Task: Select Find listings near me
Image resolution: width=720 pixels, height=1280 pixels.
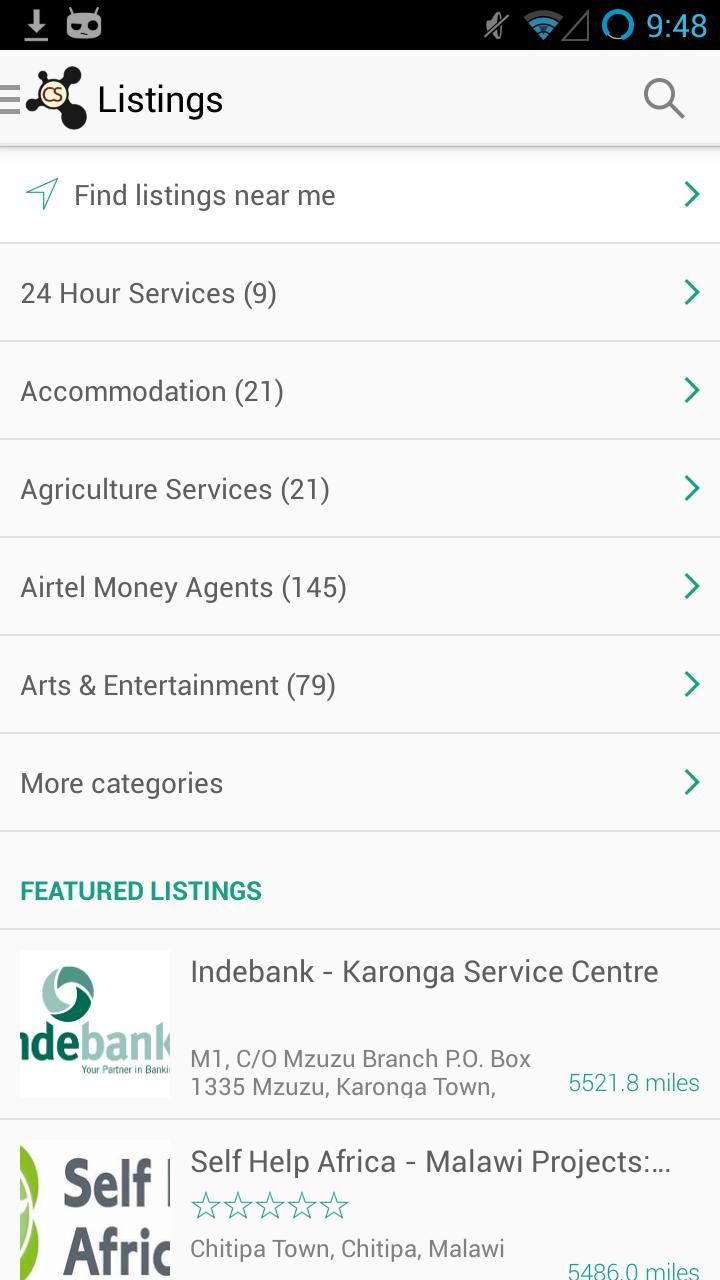Action: pos(360,195)
